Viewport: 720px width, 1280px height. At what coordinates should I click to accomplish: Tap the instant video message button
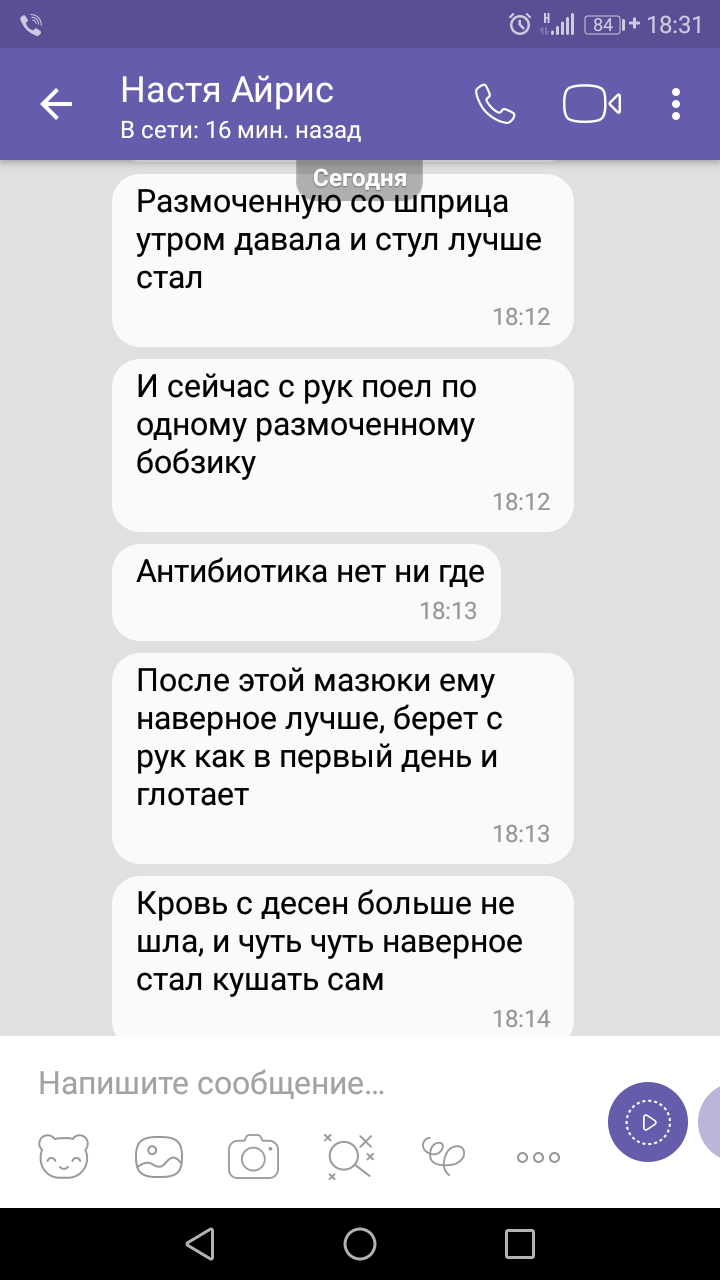pos(648,1121)
